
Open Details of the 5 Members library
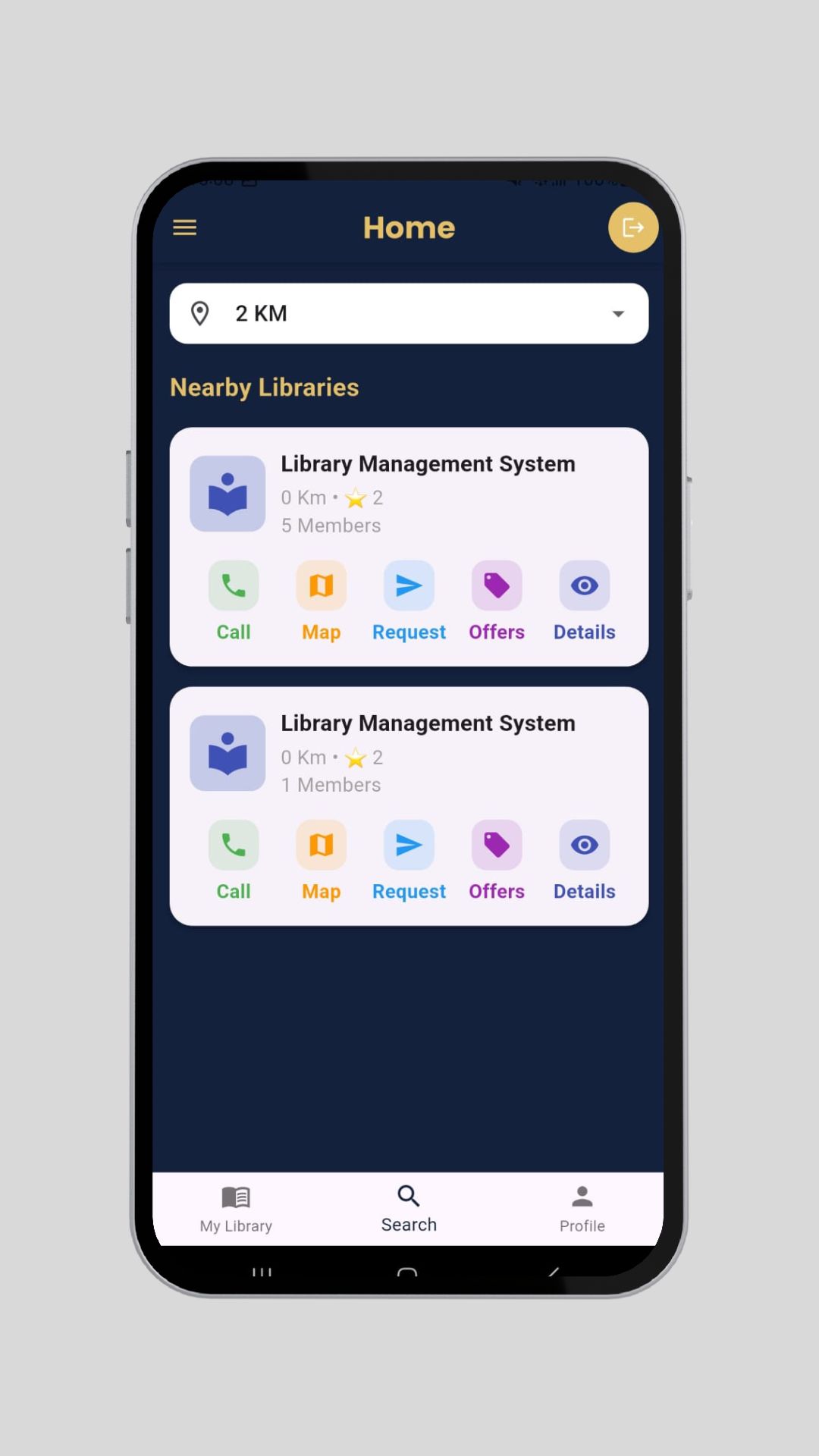pos(584,600)
